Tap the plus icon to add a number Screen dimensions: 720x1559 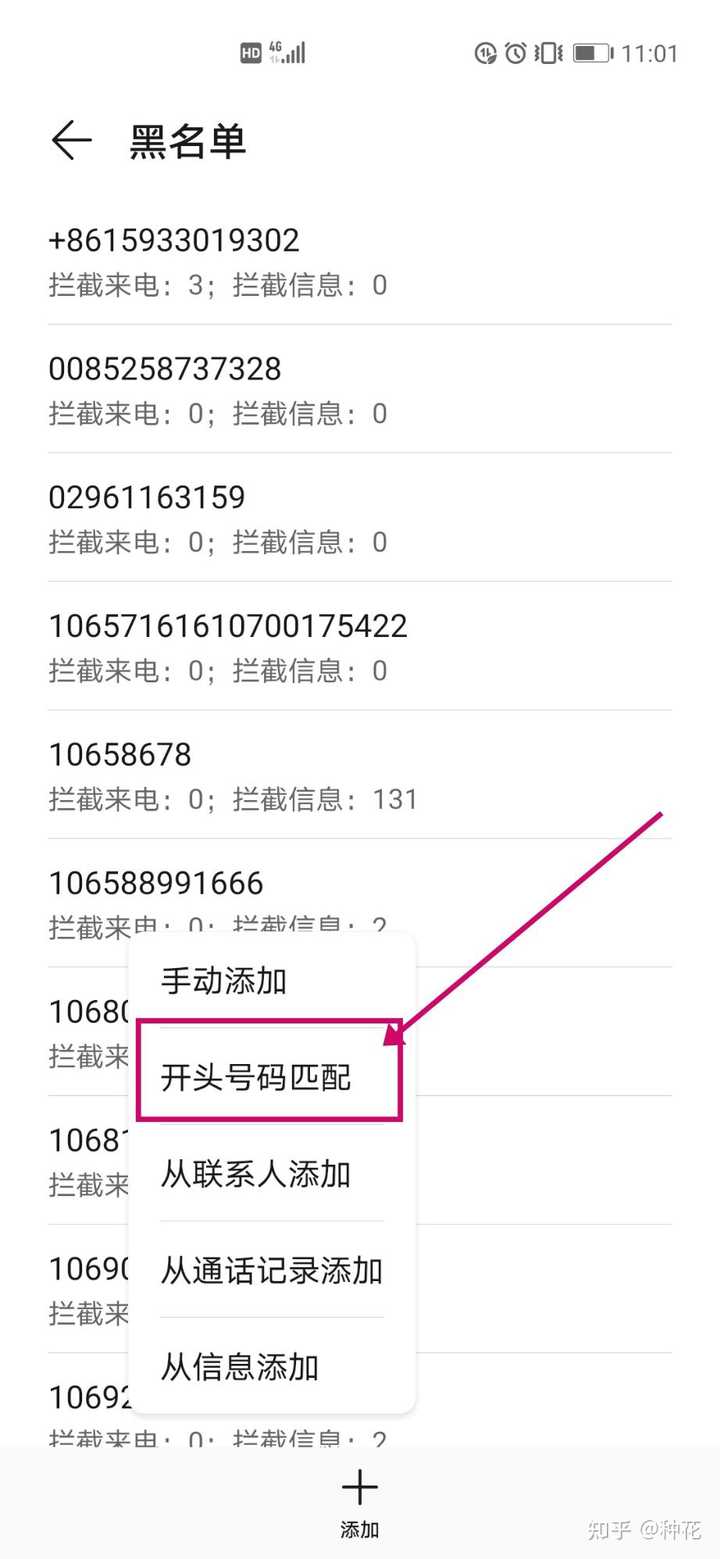(359, 1489)
